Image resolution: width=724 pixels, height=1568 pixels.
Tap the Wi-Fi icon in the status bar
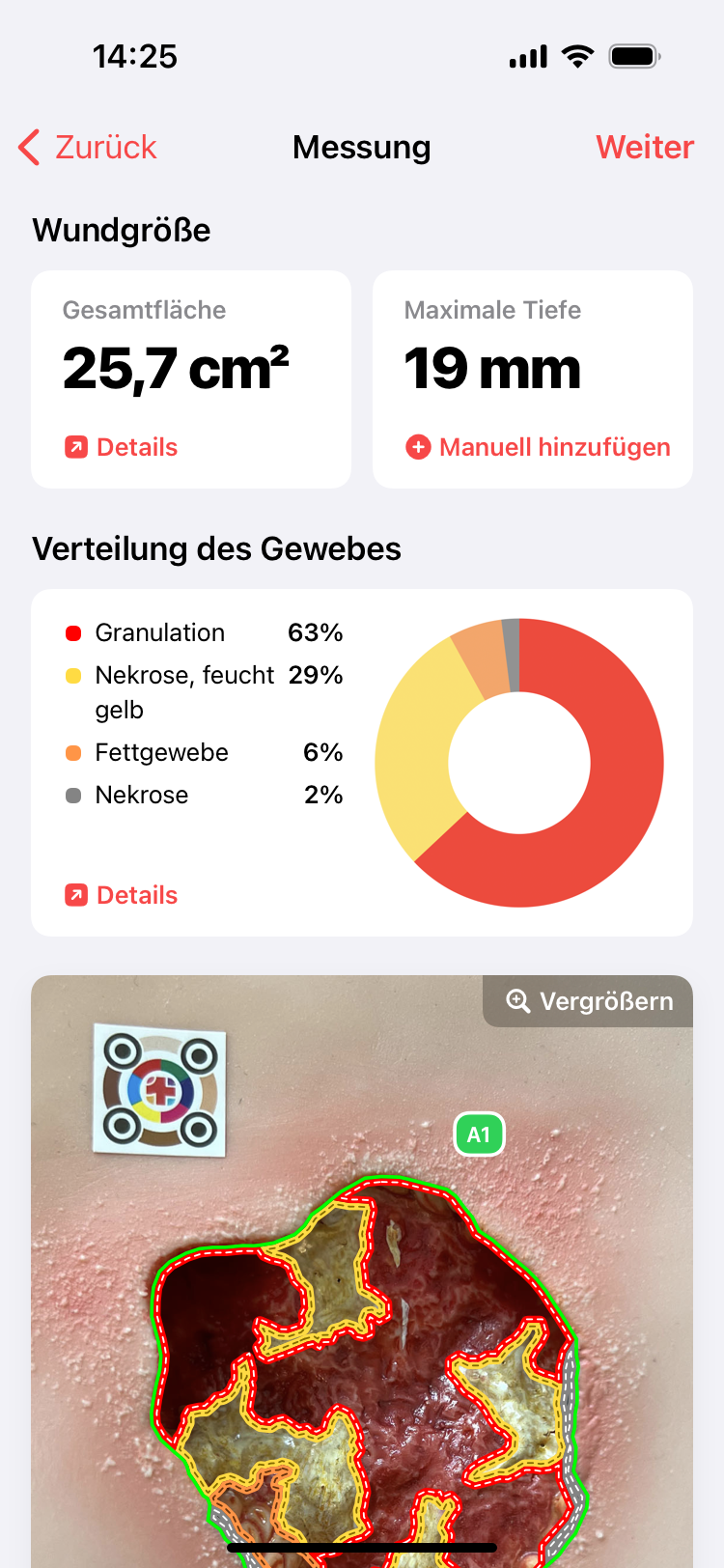576,56
